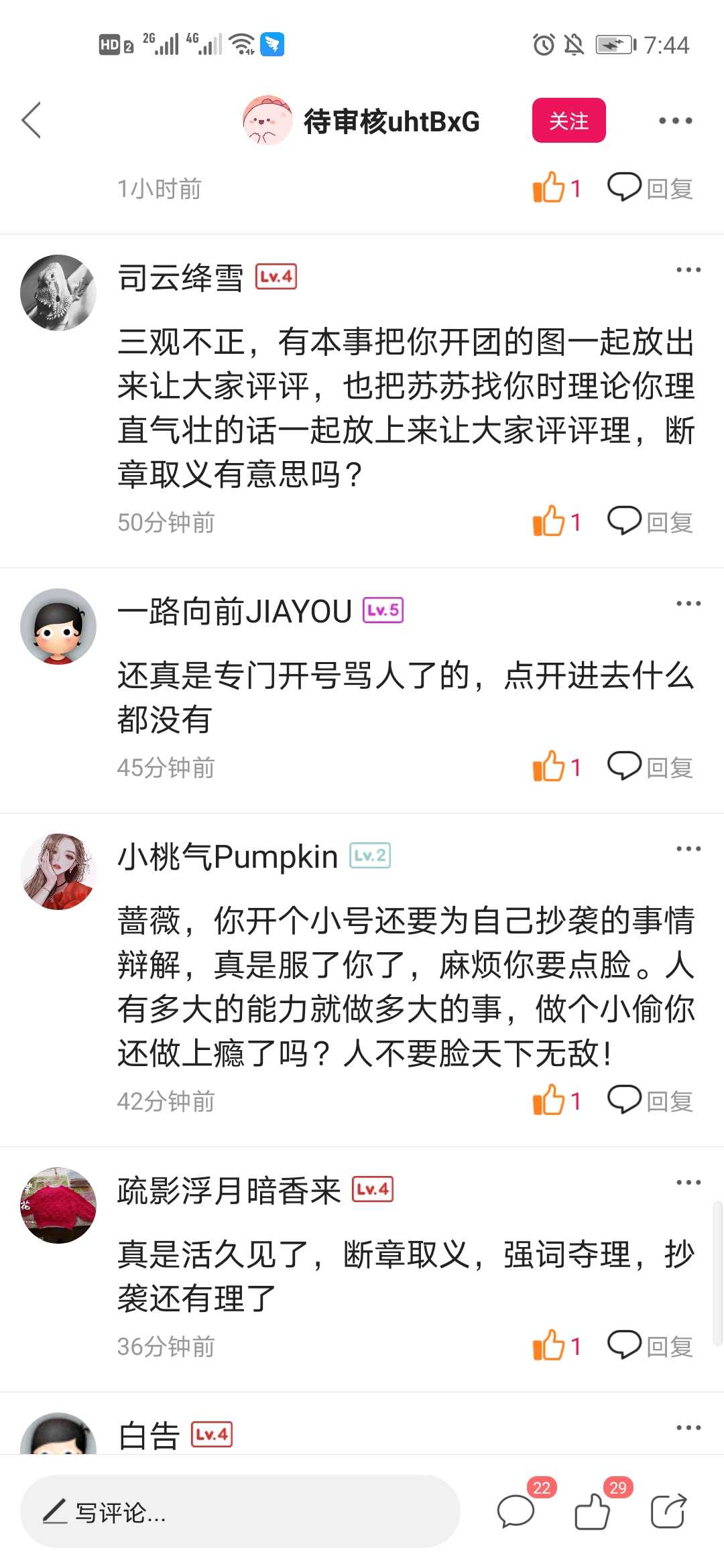724x1568 pixels.
Task: Reply to 疏影浮月暗香来's comment
Action: click(650, 1346)
